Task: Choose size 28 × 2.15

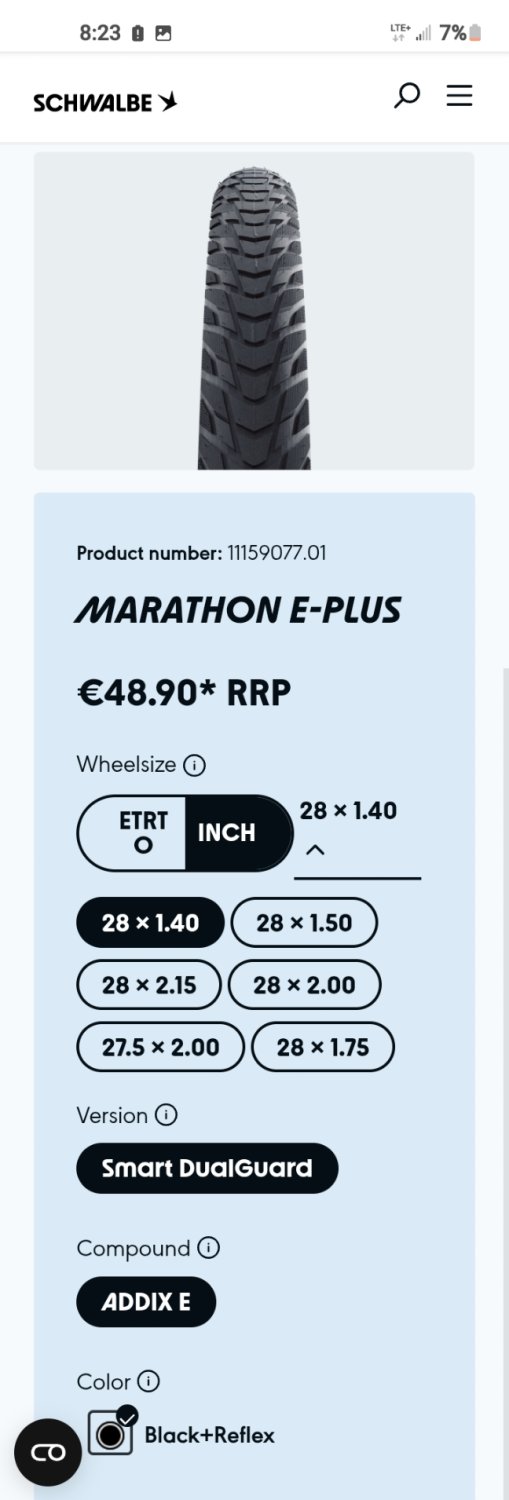Action: click(x=149, y=985)
